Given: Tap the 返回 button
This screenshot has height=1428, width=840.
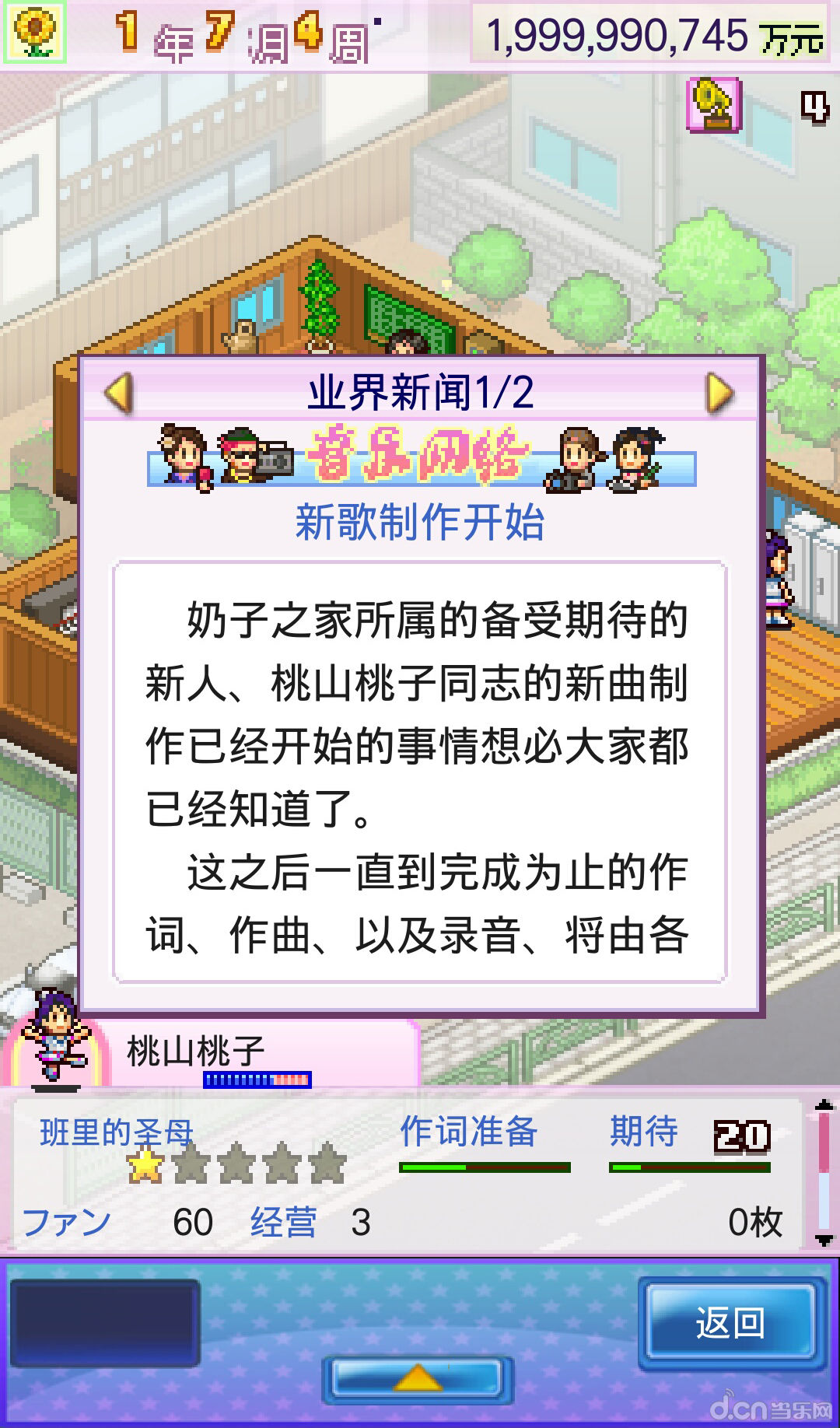Looking at the screenshot, I should click(x=729, y=1324).
